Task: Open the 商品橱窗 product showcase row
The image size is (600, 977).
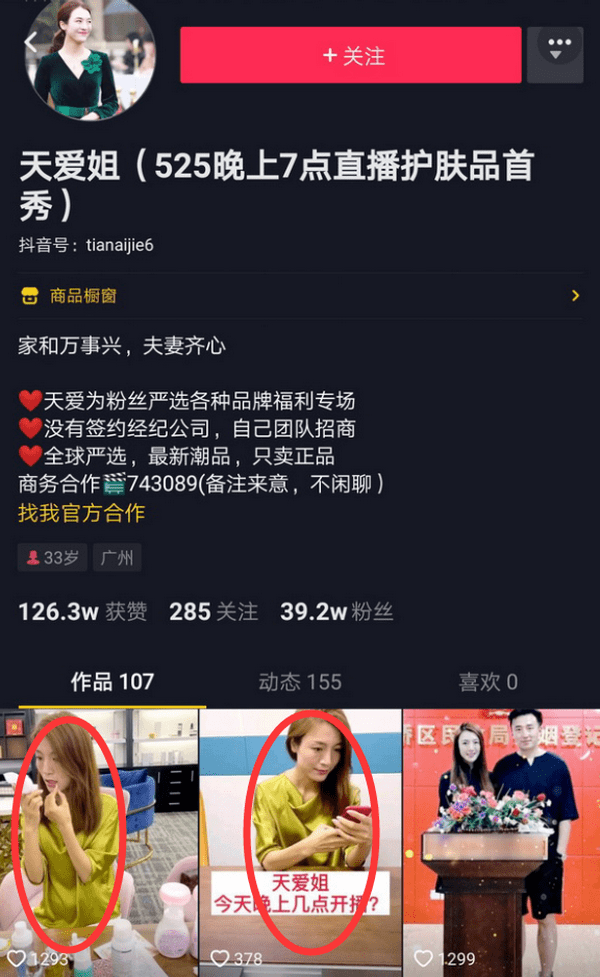Action: tap(300, 296)
